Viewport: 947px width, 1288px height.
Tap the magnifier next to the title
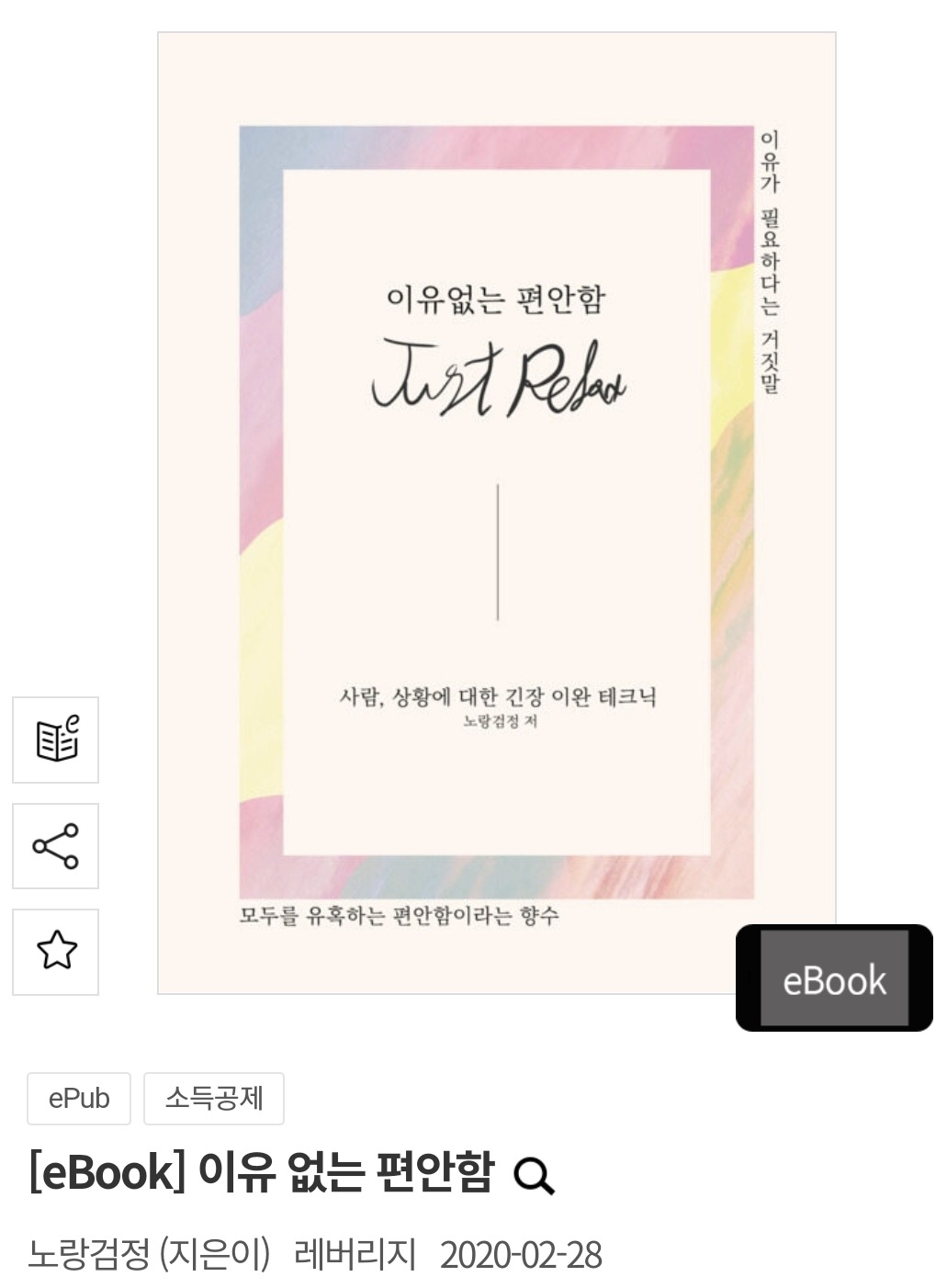tap(534, 1175)
